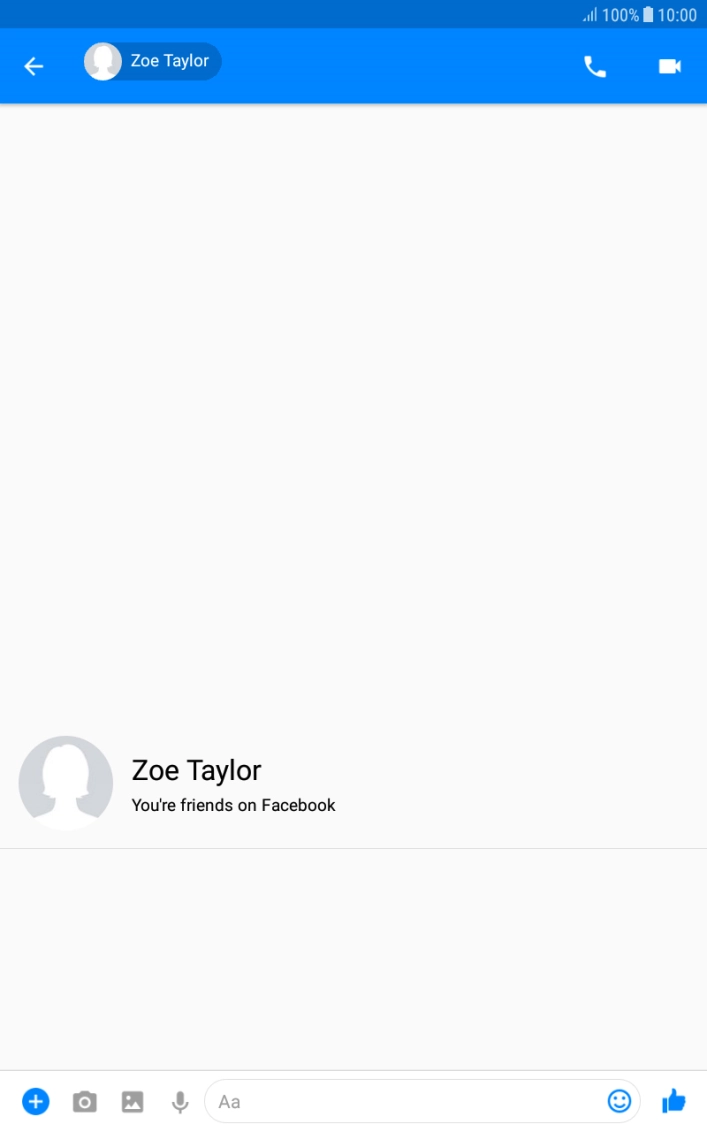Screen dimensions: 707x1132
Task: Open the plus menu for more actions
Action: coord(36,1101)
